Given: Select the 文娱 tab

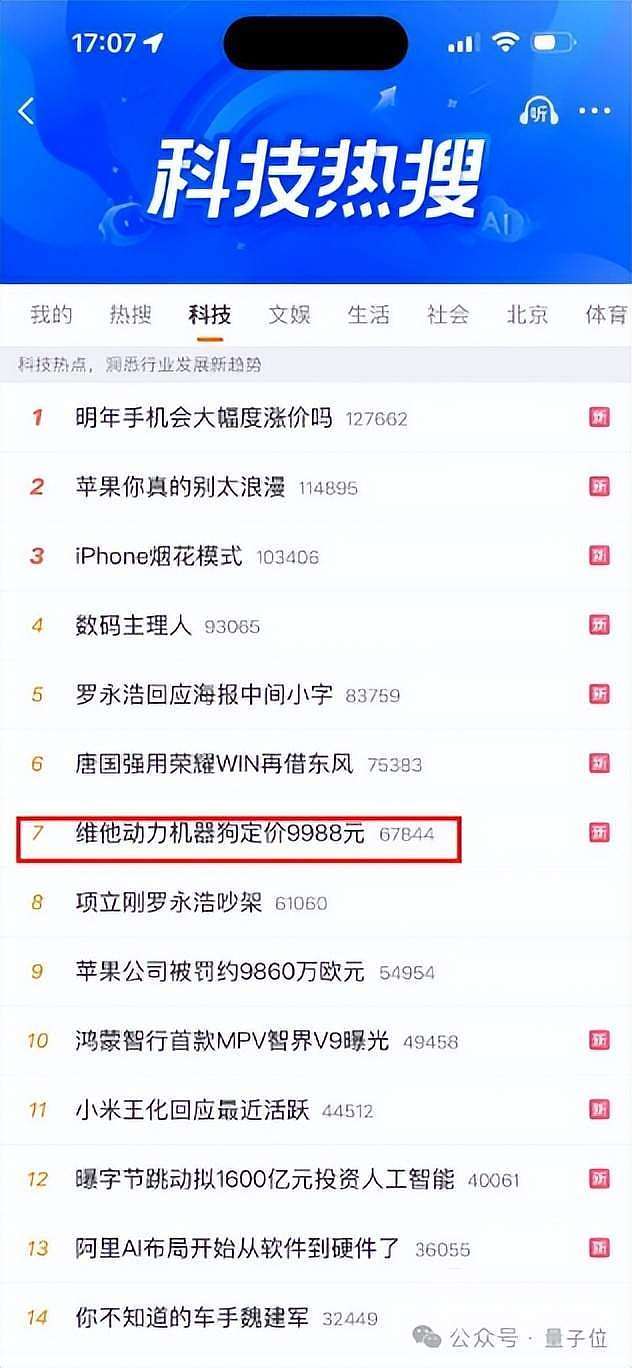Looking at the screenshot, I should (289, 315).
